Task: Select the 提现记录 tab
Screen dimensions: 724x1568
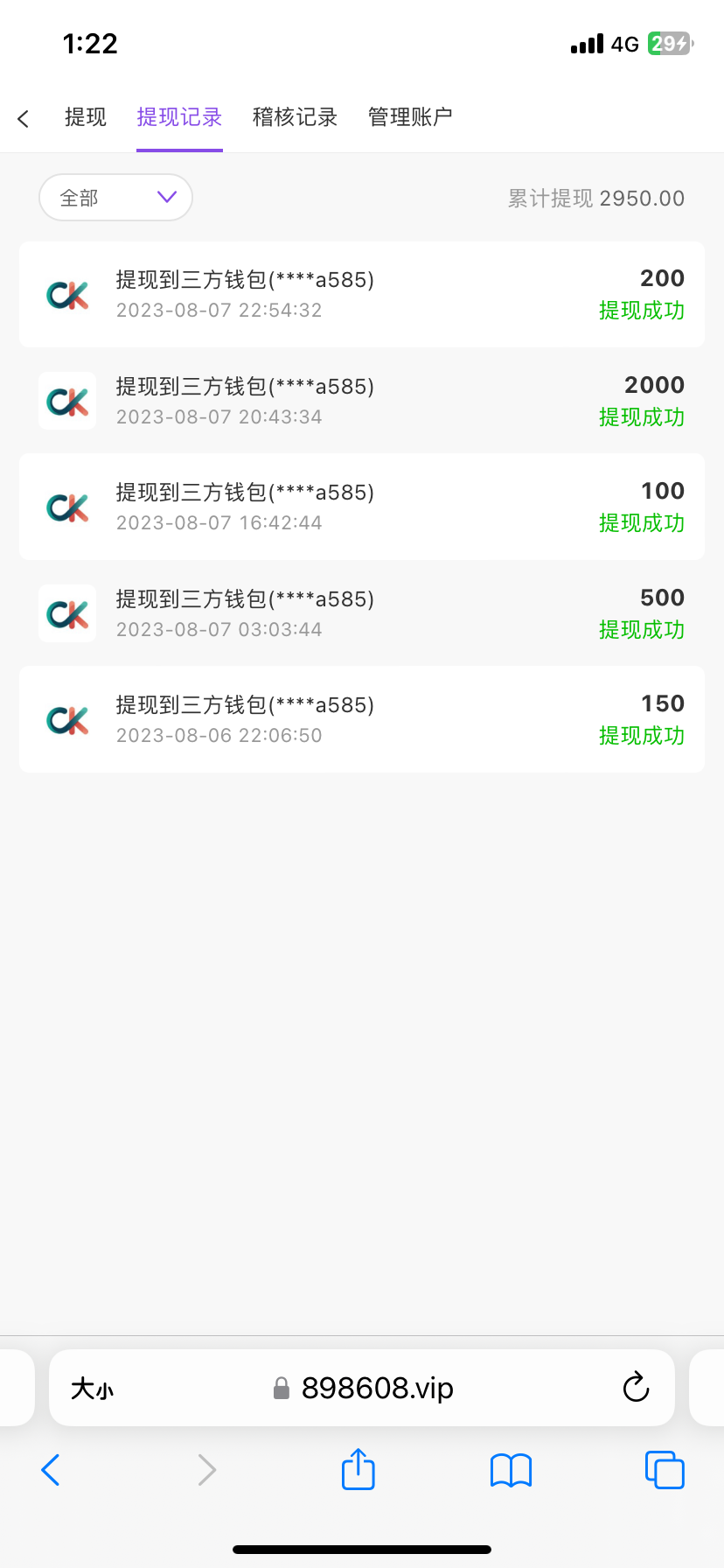Action: [x=179, y=117]
